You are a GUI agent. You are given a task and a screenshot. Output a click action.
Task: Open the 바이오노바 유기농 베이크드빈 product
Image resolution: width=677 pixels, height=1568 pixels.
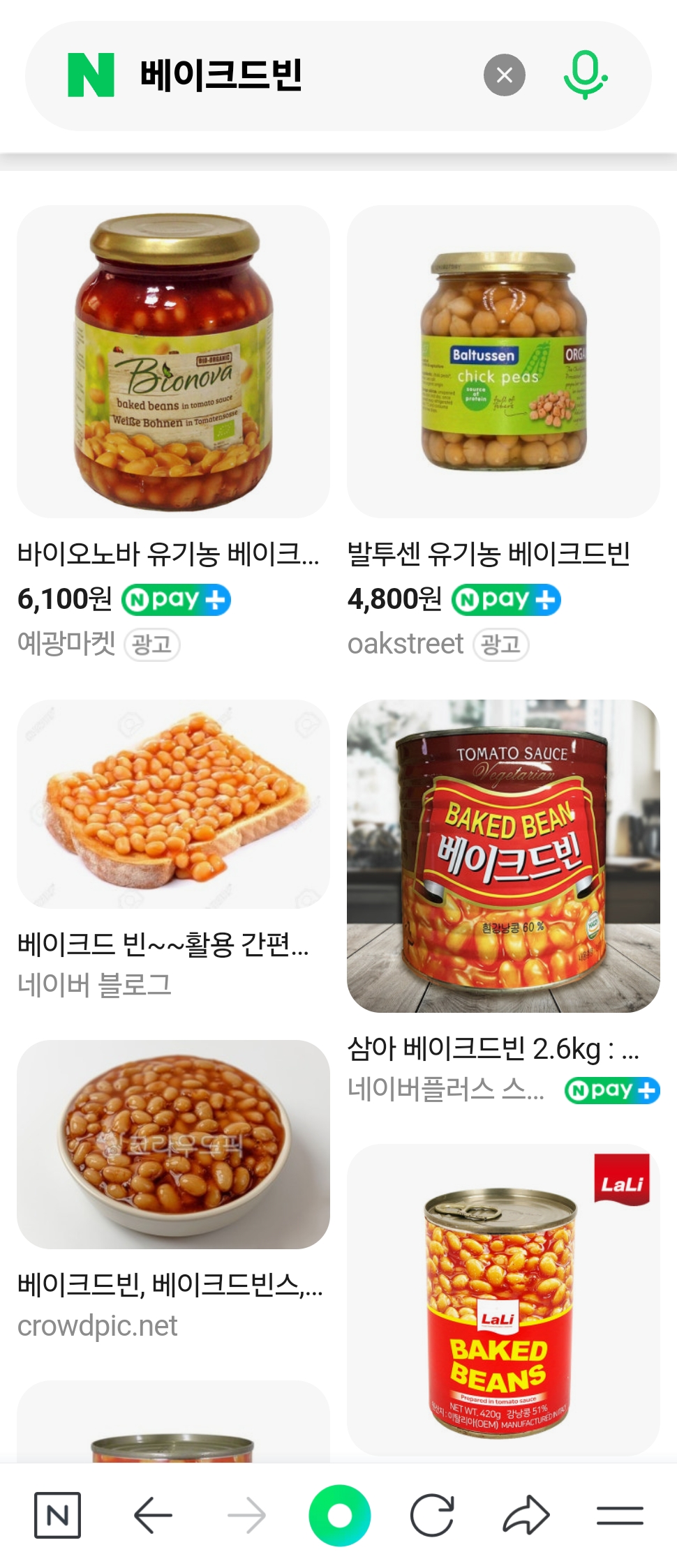coord(173,361)
